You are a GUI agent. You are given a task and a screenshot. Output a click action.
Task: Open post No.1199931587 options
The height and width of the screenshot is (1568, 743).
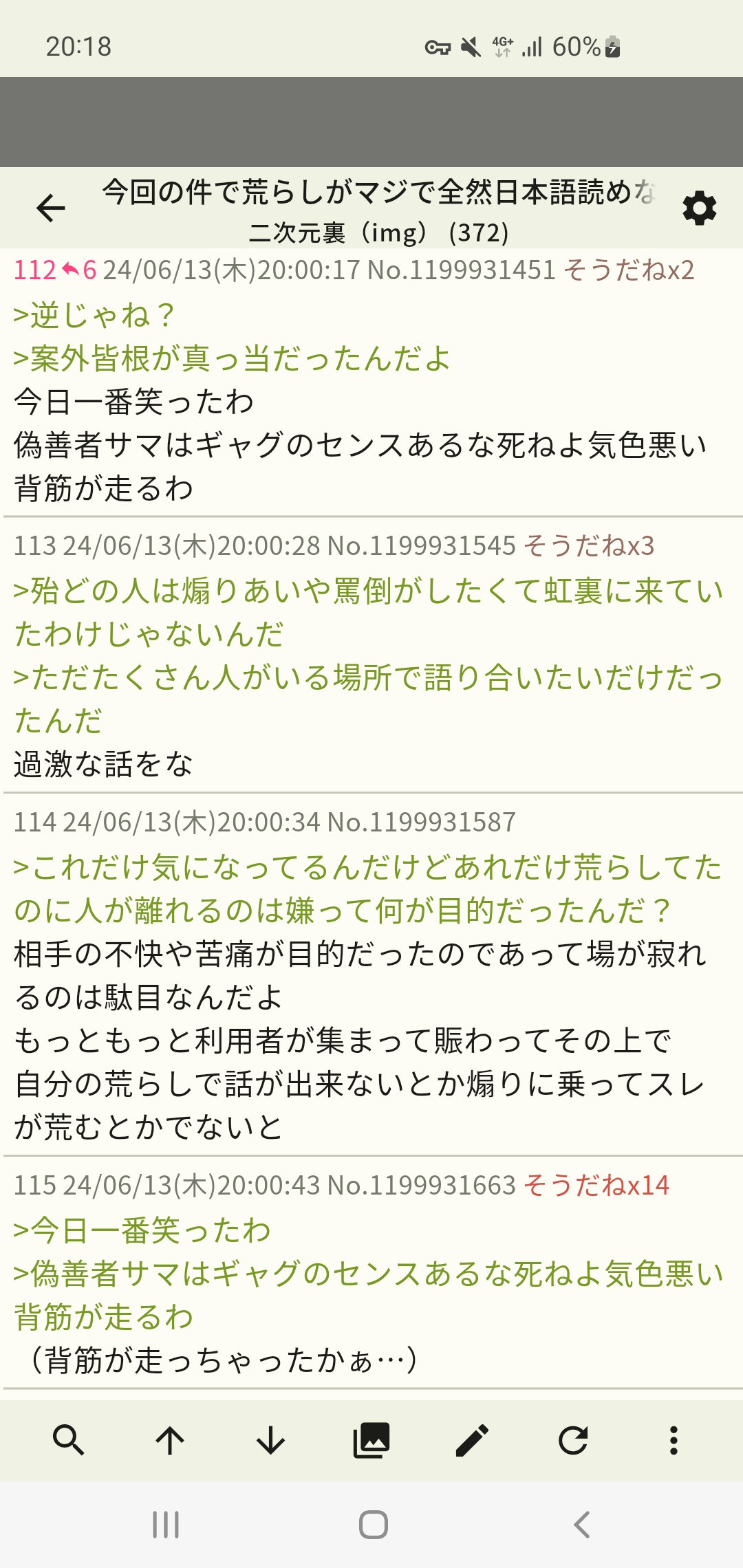coord(421,822)
